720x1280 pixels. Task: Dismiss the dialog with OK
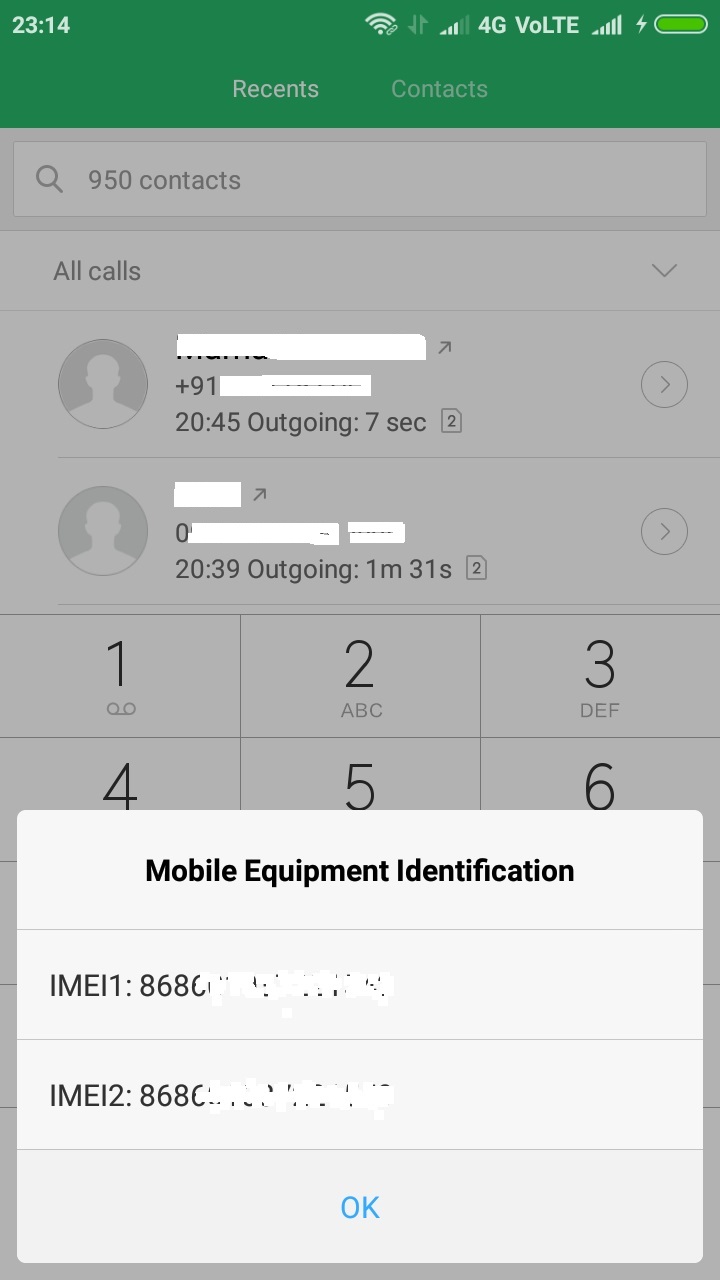360,1207
